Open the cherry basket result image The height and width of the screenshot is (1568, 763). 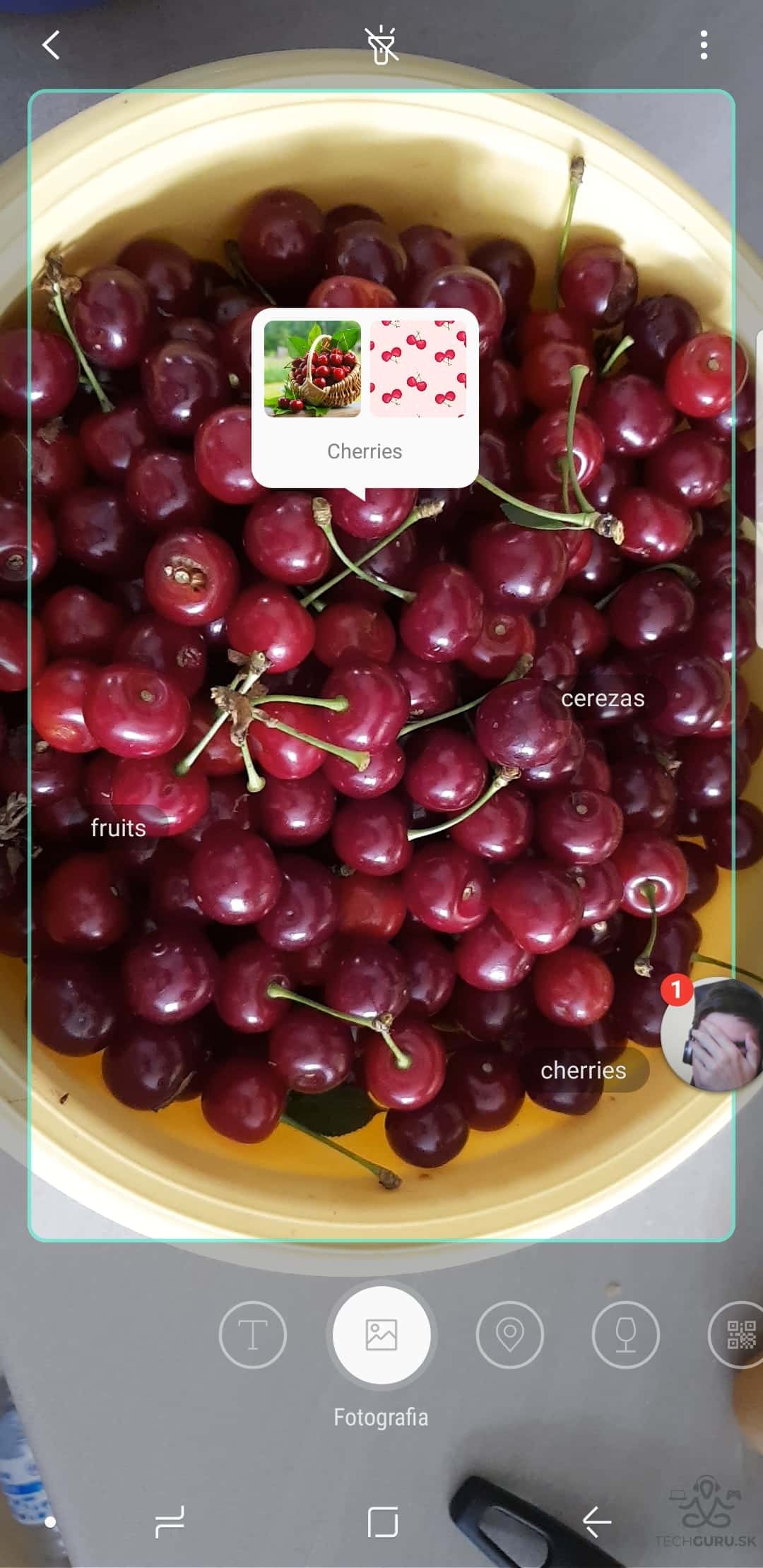(x=312, y=369)
